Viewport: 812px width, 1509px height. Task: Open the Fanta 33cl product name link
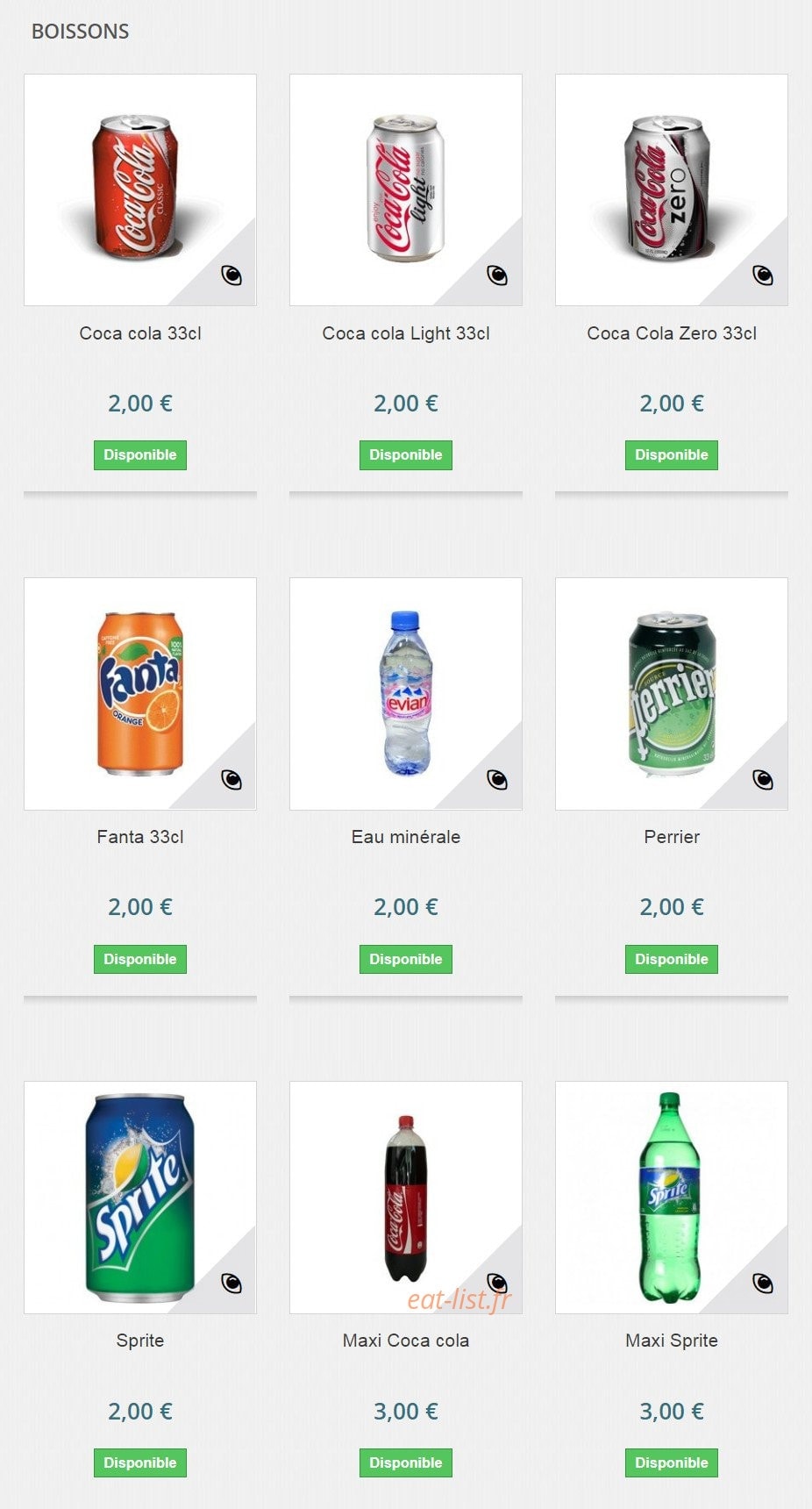(140, 837)
